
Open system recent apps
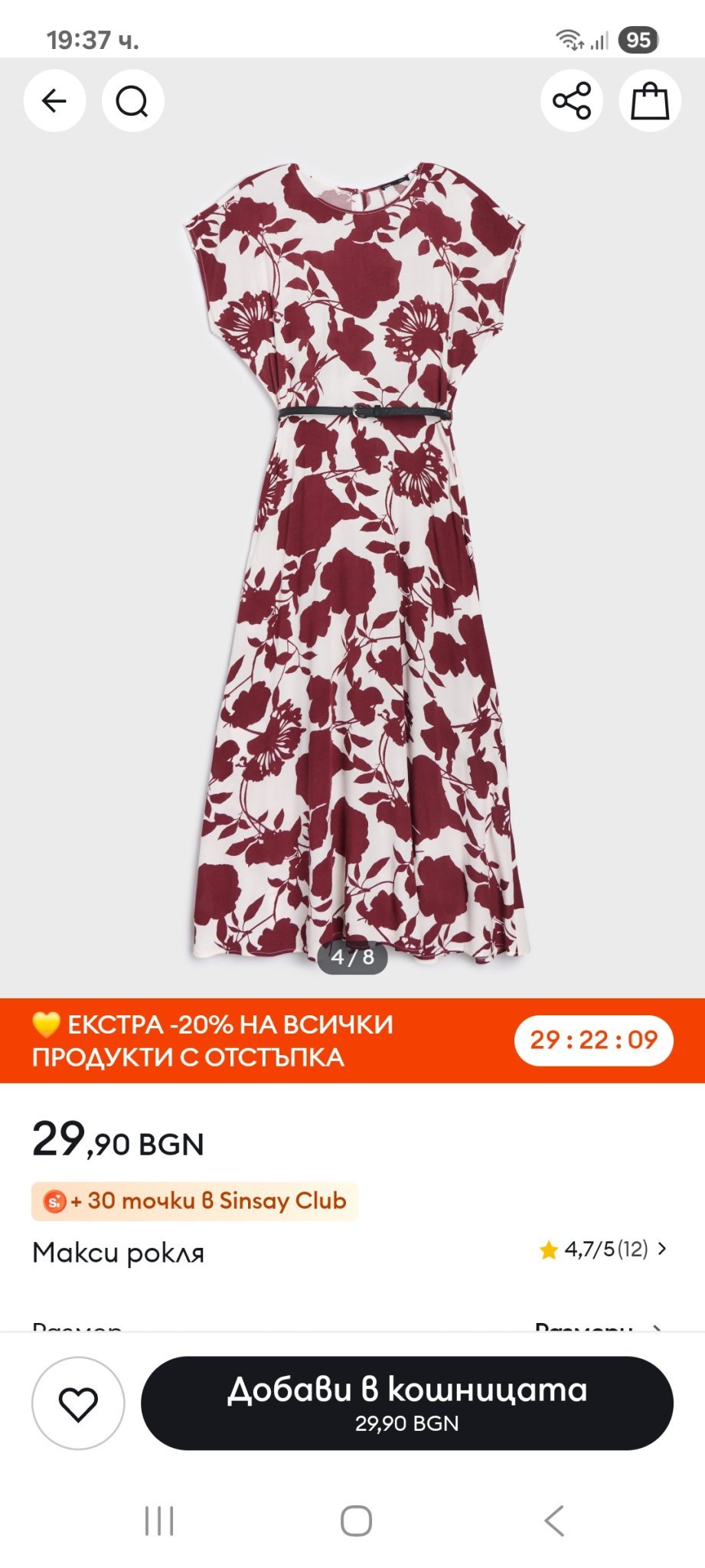click(159, 1521)
